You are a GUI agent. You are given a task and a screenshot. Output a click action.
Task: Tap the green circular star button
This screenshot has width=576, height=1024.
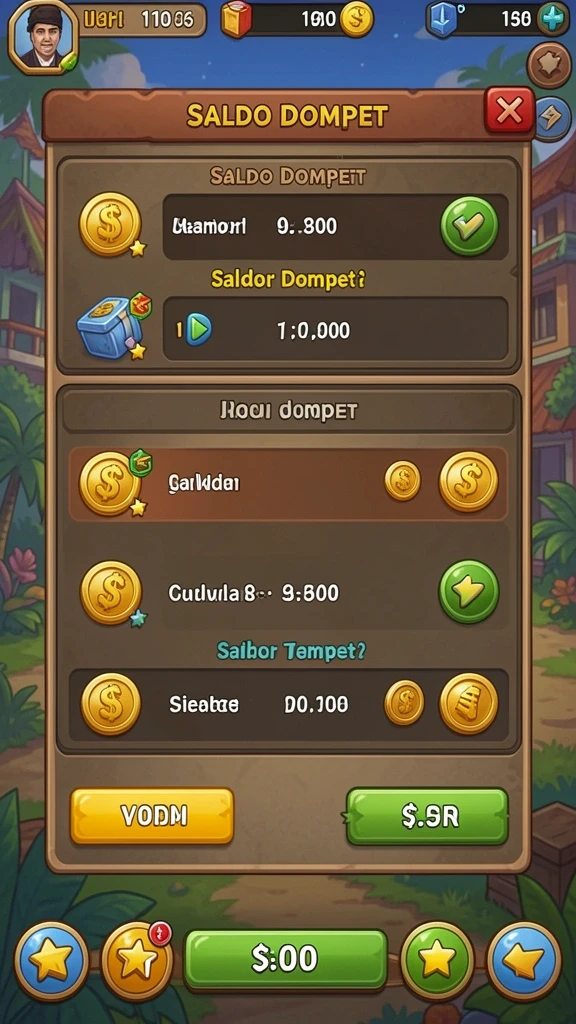437,961
